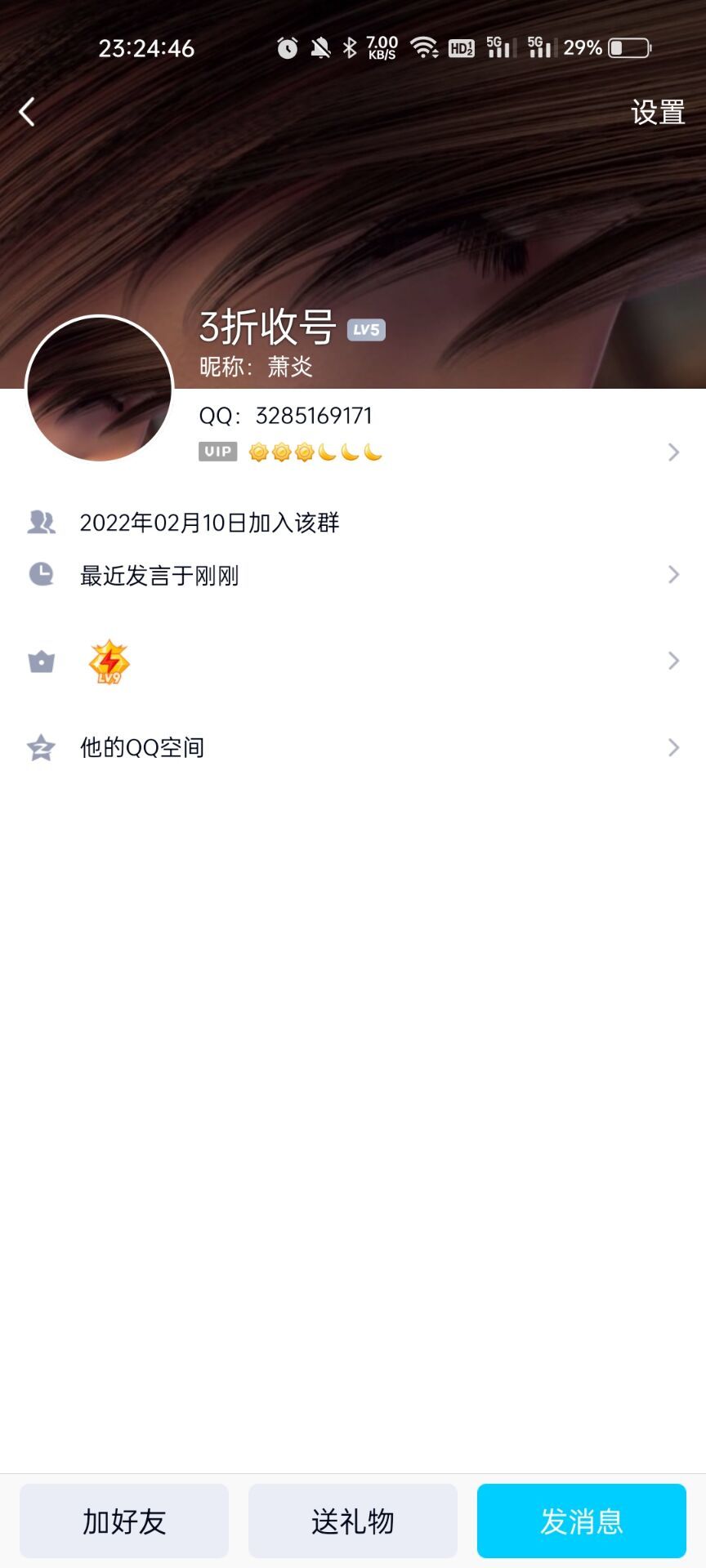The height and width of the screenshot is (1568, 706).
Task: Tap the round profile avatar
Action: coord(100,389)
